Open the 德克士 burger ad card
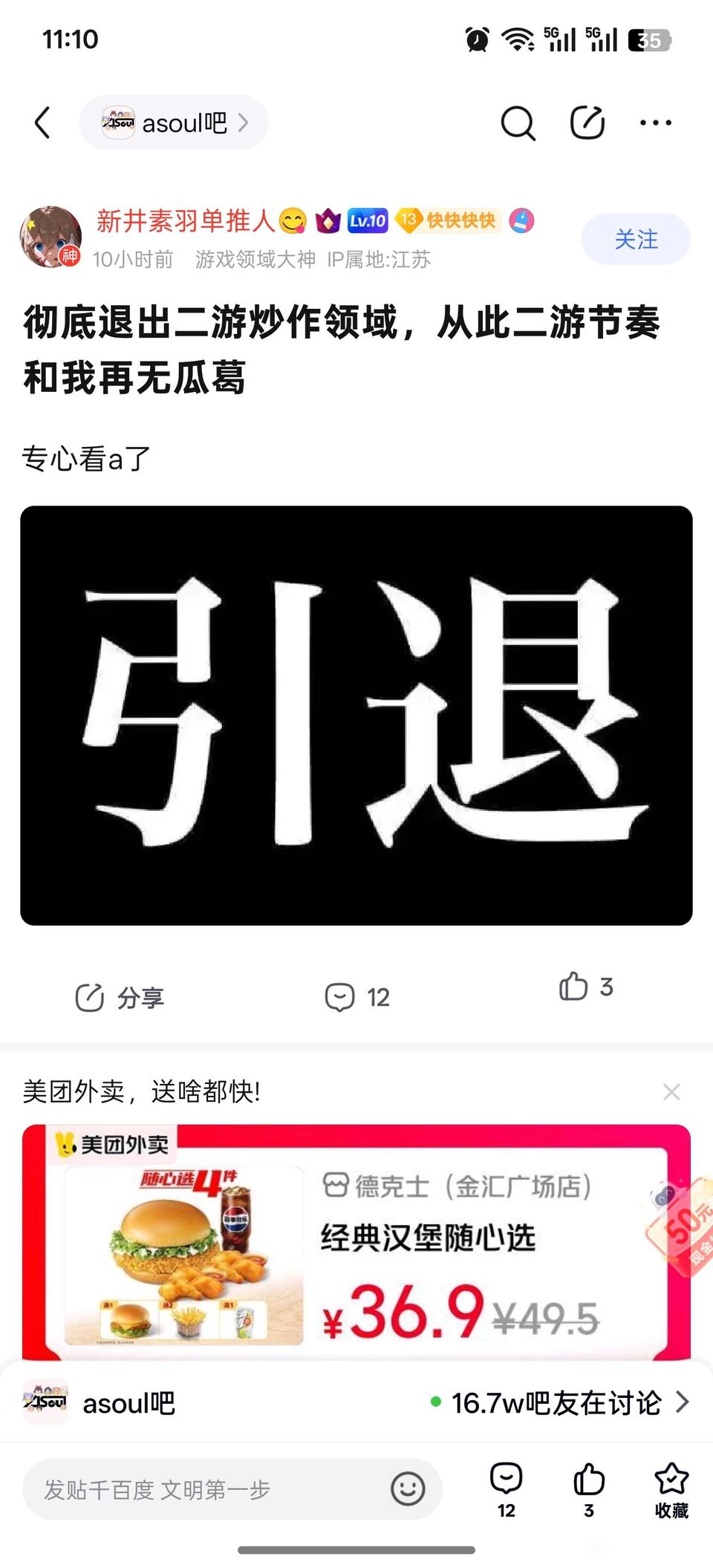 point(356,1241)
